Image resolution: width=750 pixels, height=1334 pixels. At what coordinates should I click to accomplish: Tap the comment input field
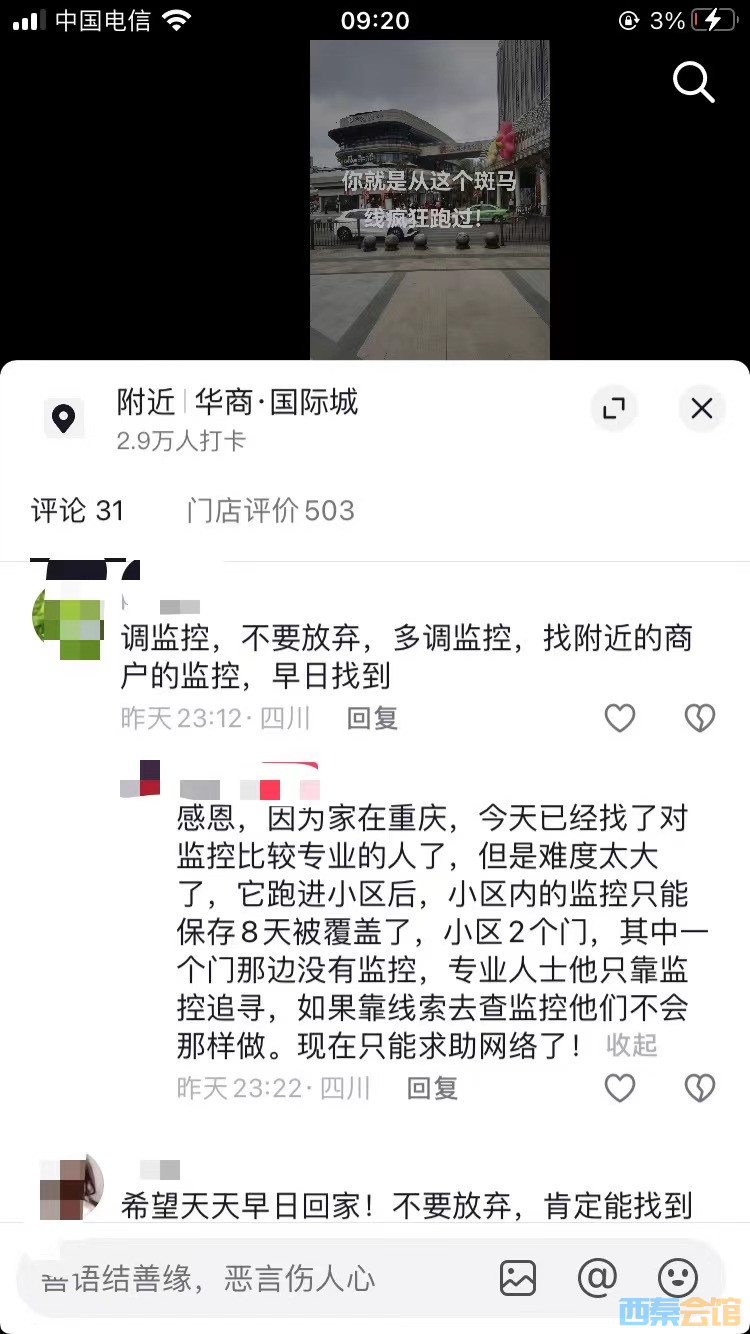(250, 1278)
